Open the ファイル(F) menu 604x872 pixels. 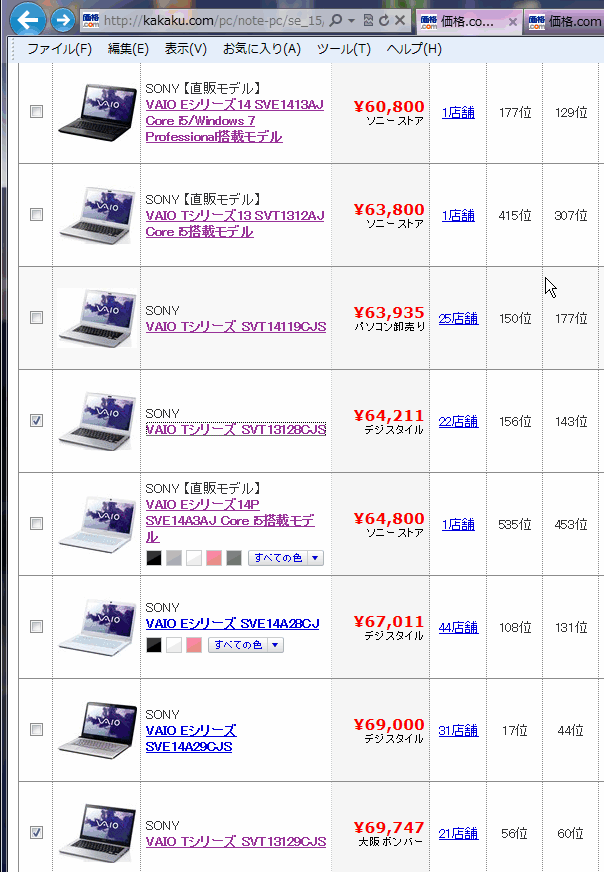59,49
